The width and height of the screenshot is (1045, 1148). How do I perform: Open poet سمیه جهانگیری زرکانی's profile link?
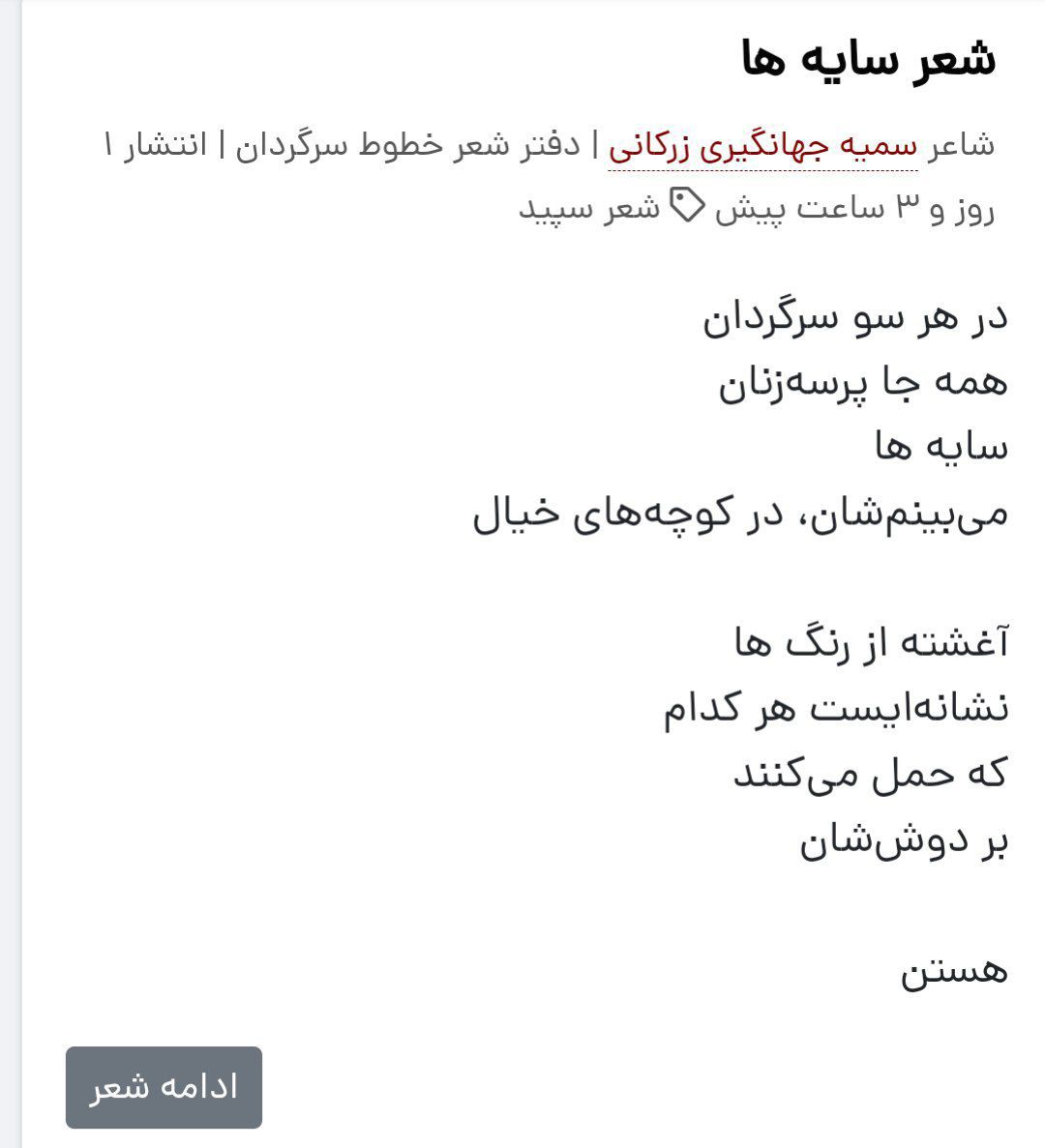(762, 146)
